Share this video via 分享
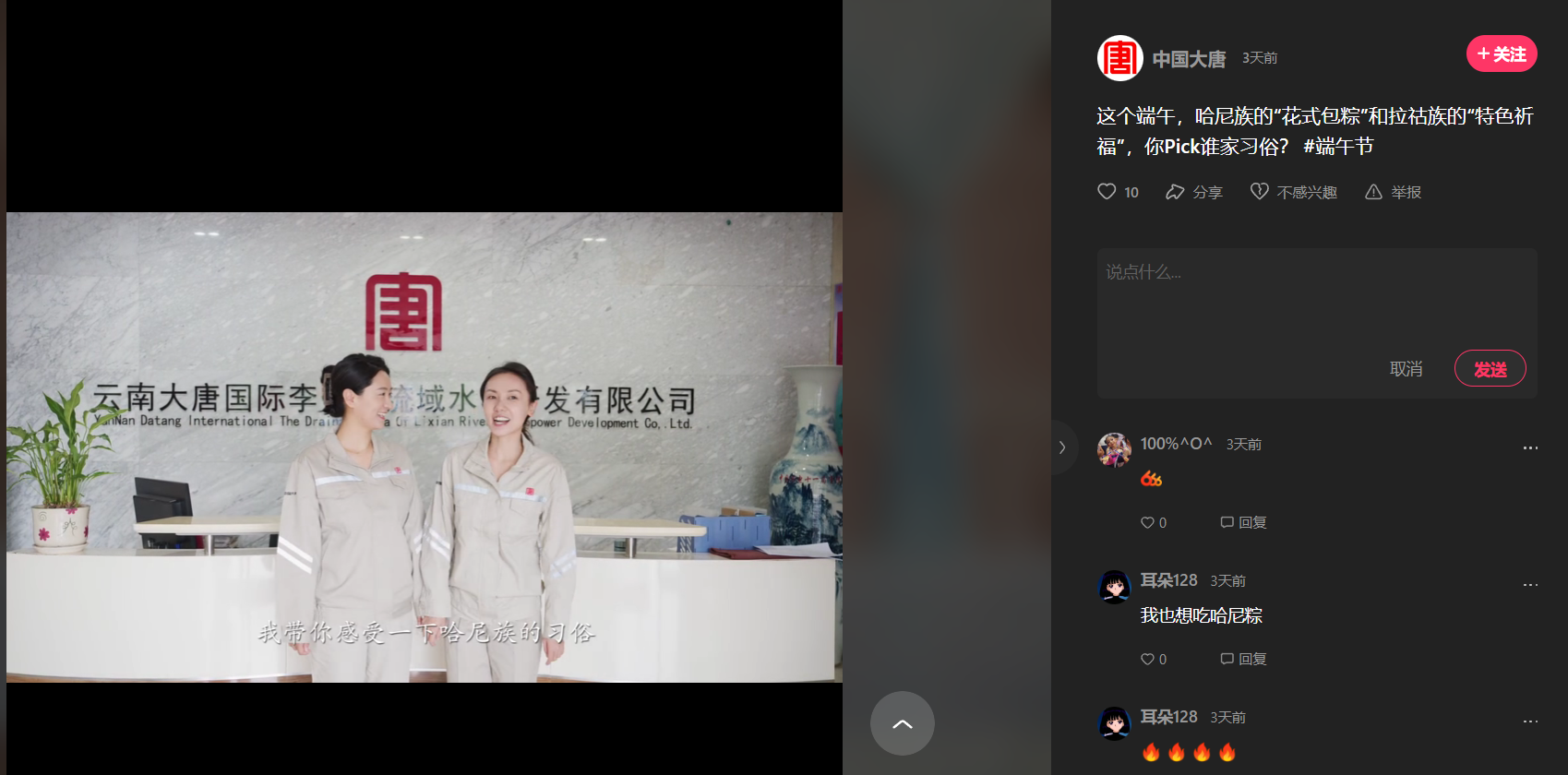Image resolution: width=1568 pixels, height=775 pixels. 1193,192
